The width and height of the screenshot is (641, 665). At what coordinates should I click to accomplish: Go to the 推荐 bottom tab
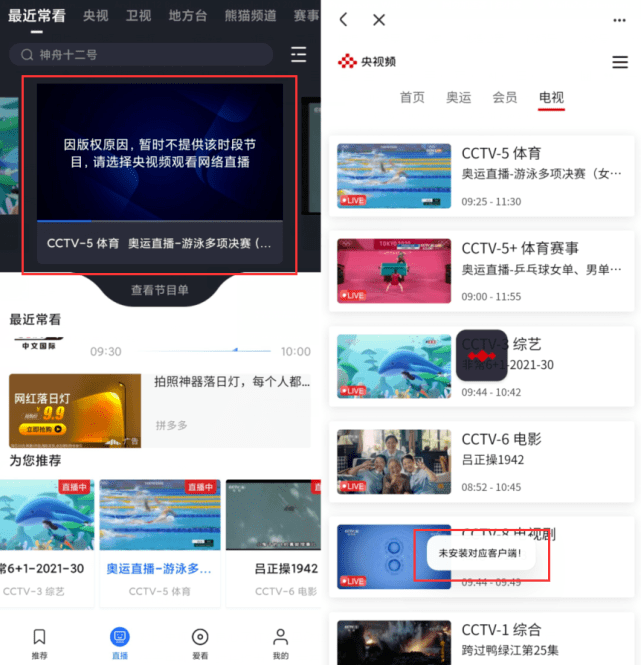pos(39,643)
